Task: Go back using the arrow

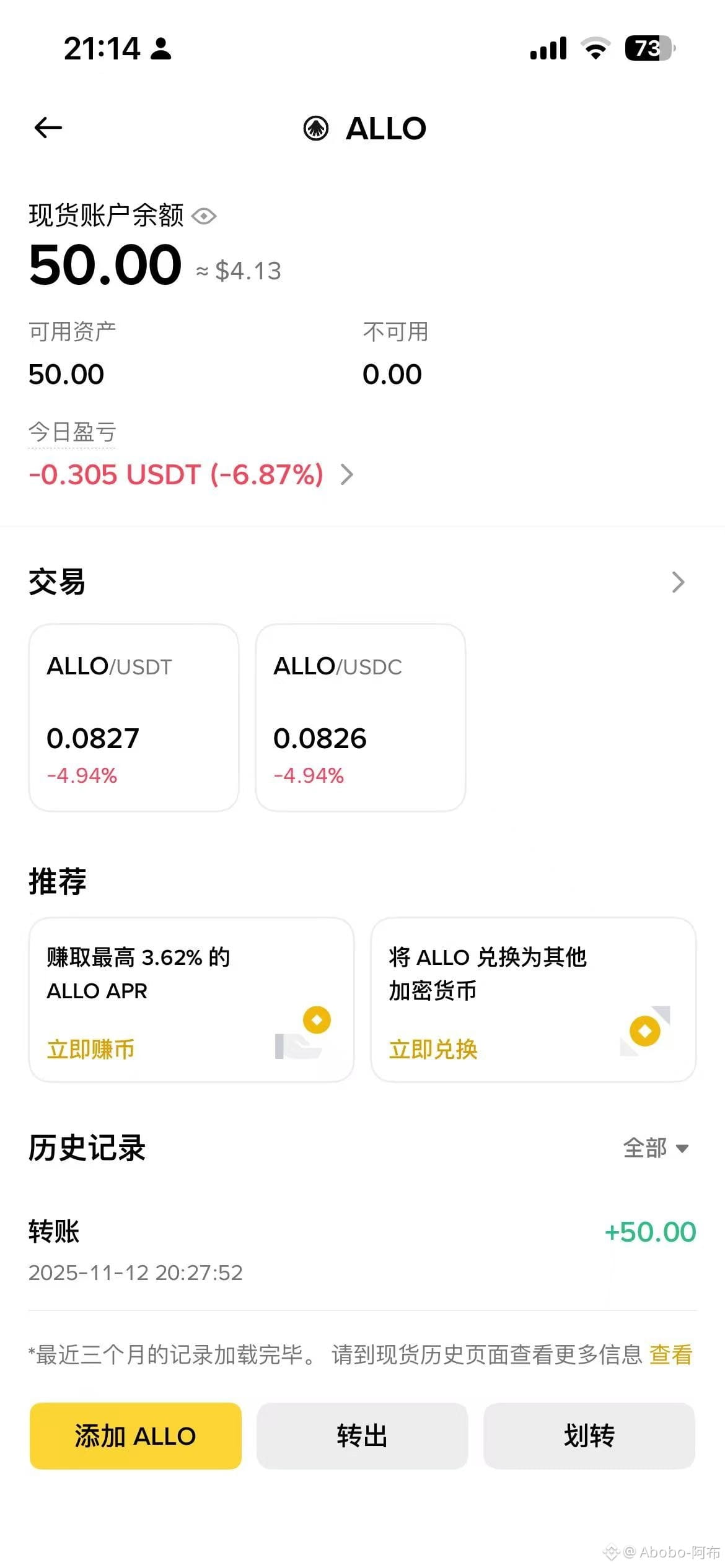Action: (x=48, y=128)
